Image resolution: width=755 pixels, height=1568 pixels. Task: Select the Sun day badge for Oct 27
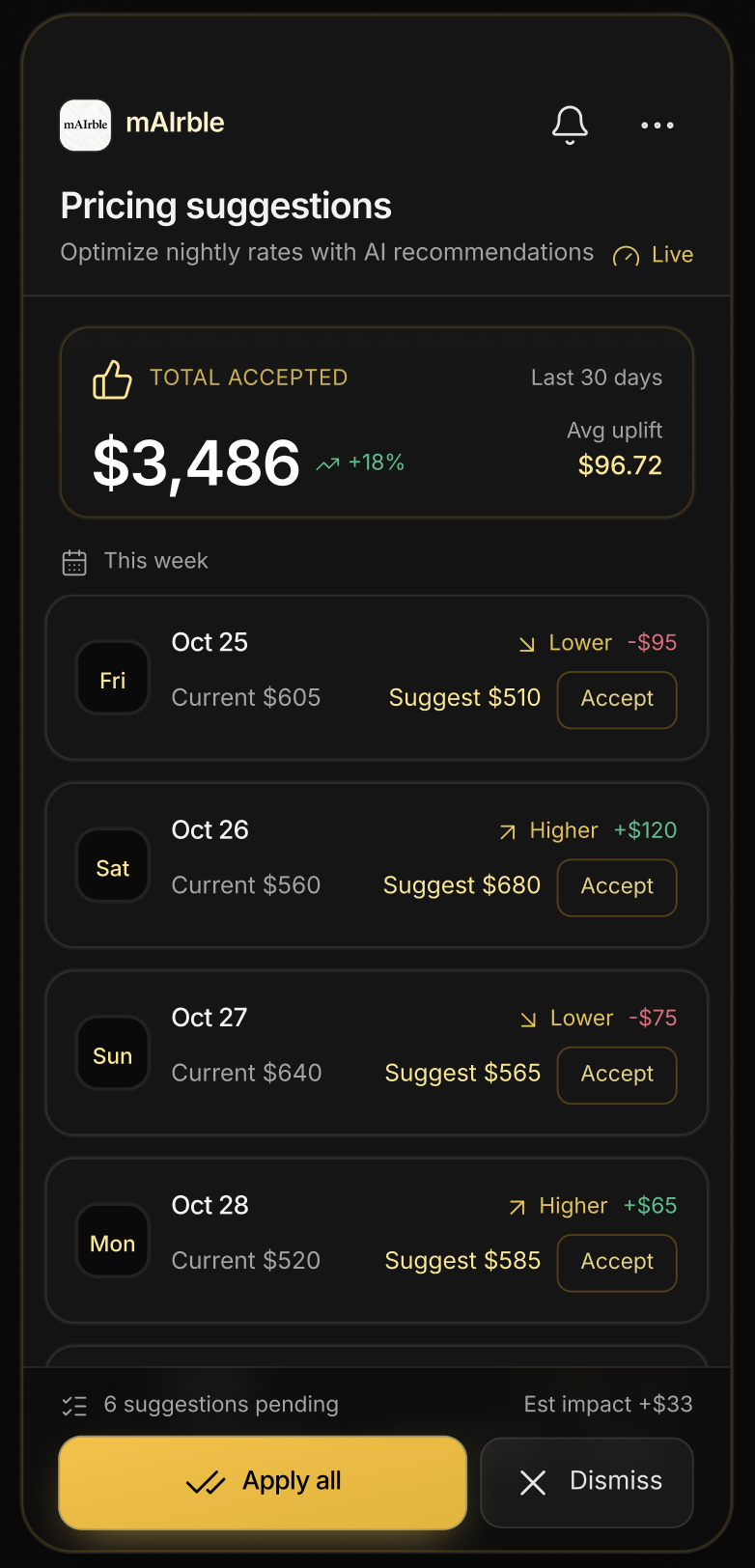coord(113,1053)
